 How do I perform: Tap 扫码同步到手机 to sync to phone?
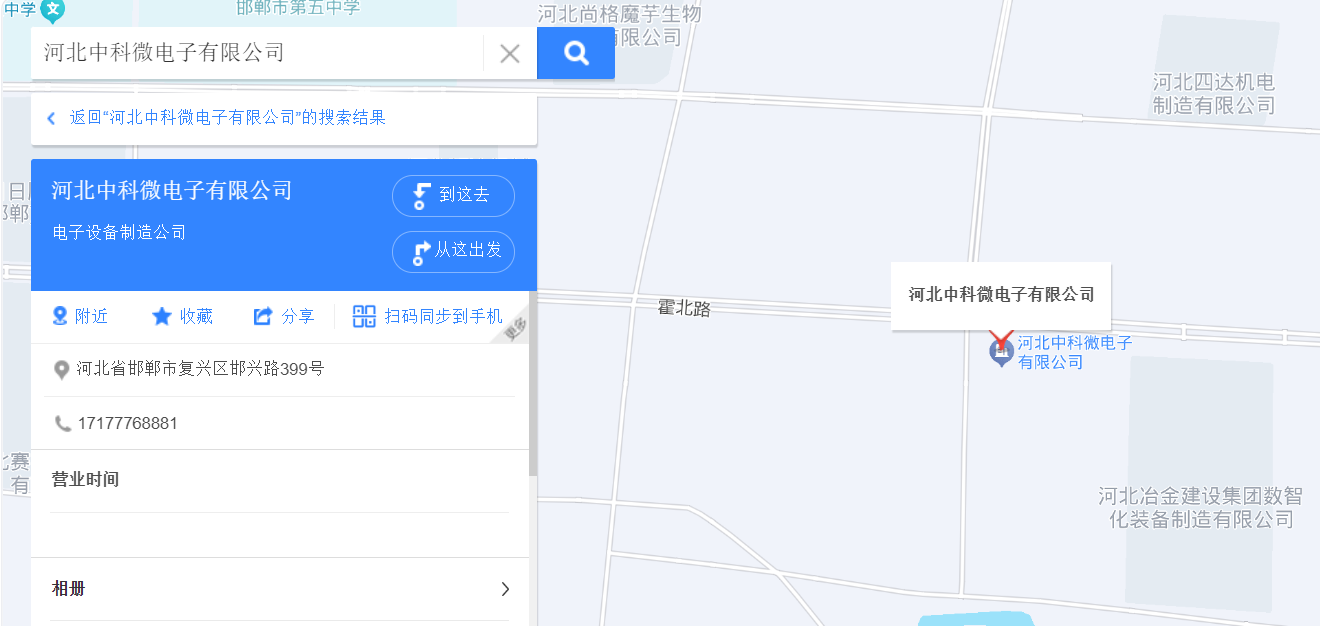428,317
